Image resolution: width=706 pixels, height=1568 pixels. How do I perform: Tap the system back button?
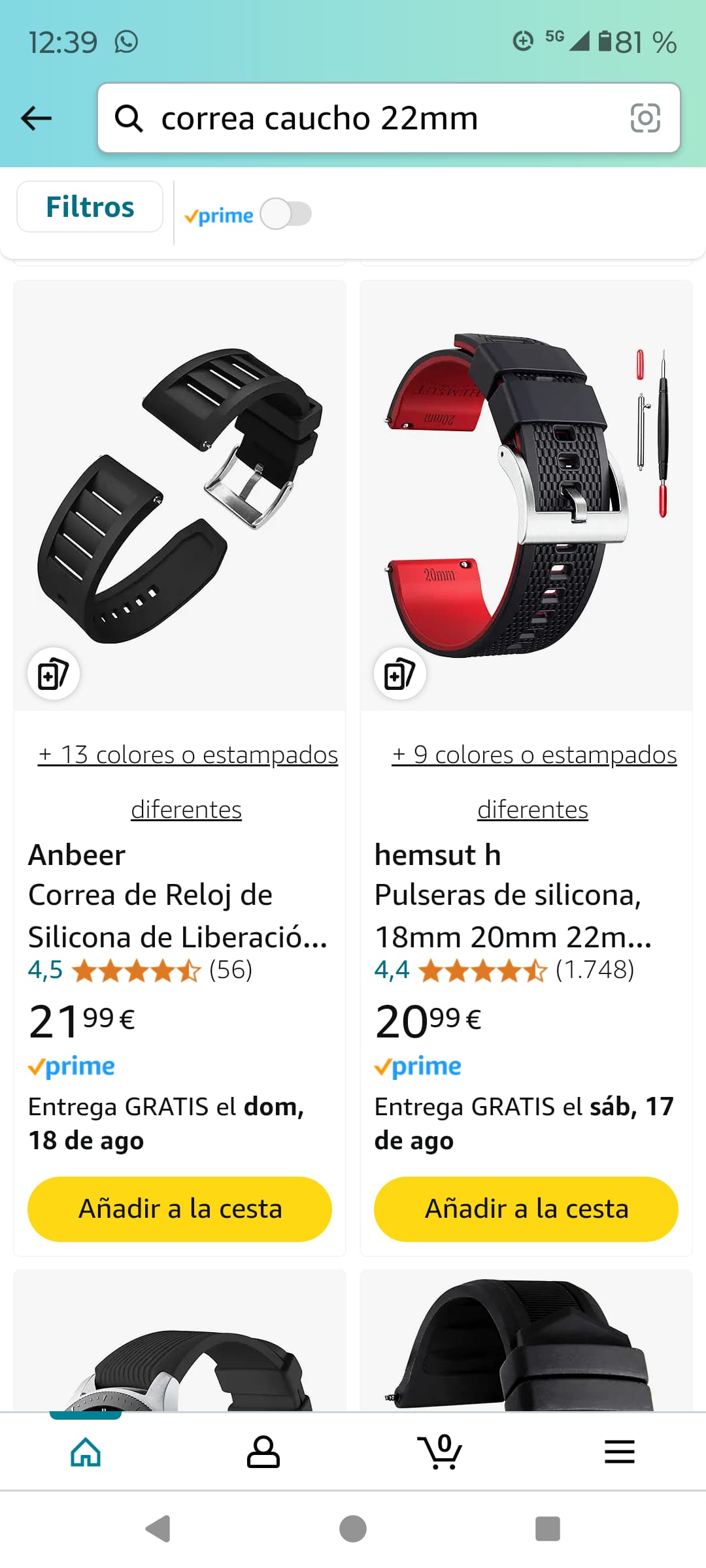[158, 1529]
